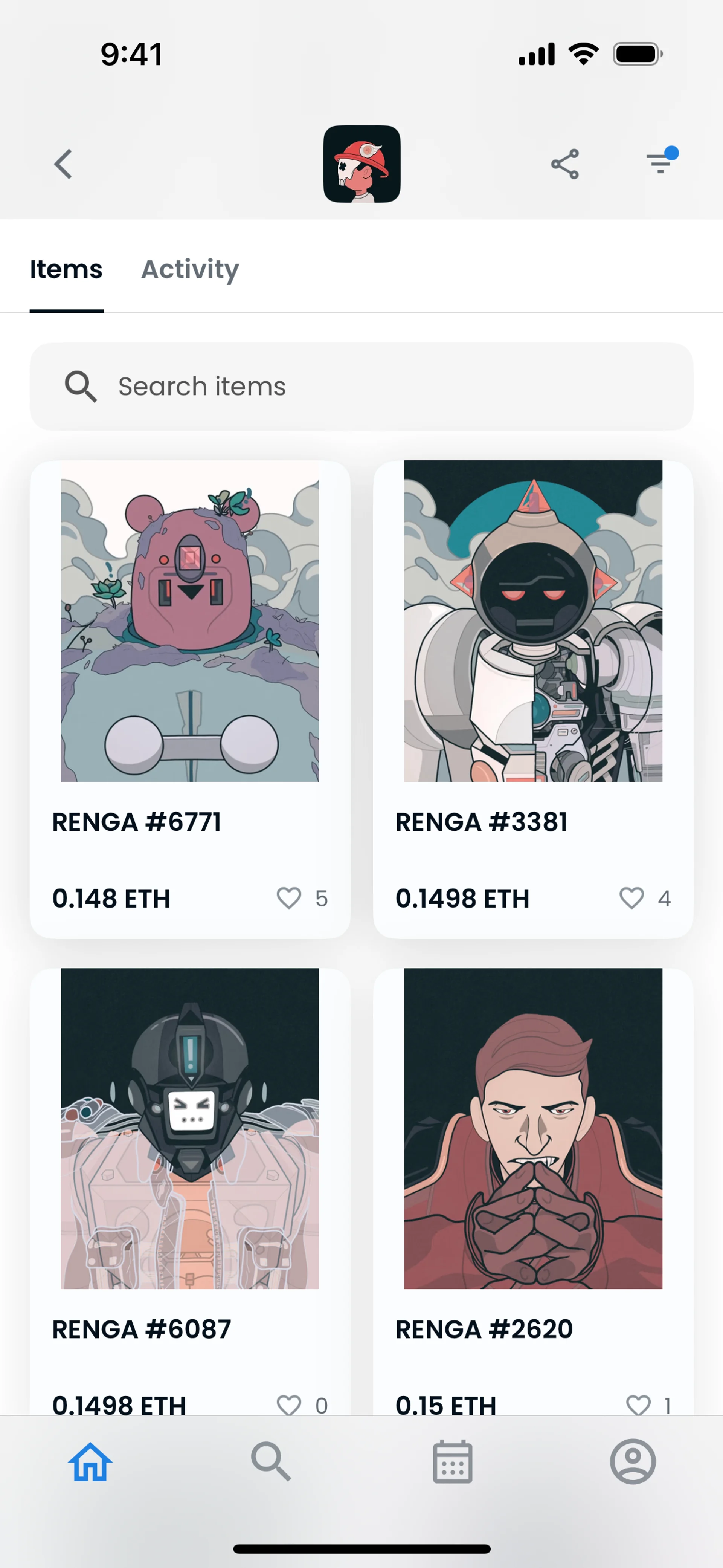Screen dimensions: 723x1568
Task: Open the collection avatar image
Action: 361,164
